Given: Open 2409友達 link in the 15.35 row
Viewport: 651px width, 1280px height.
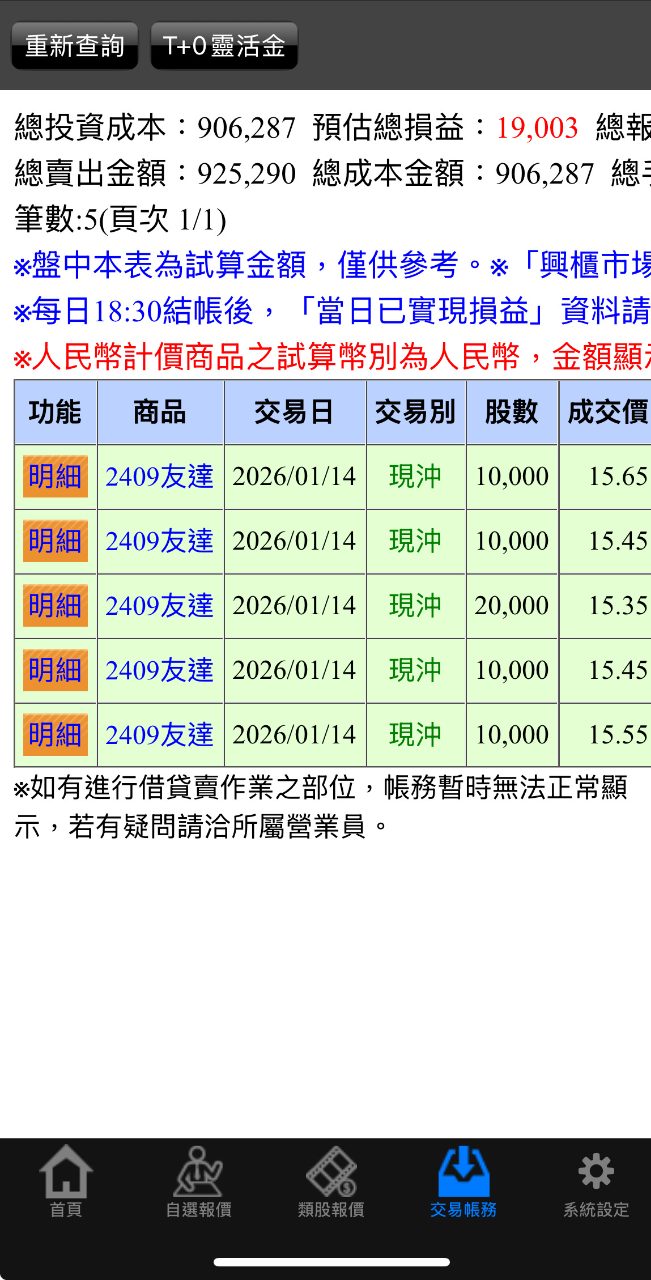Looking at the screenshot, I should pos(160,606).
